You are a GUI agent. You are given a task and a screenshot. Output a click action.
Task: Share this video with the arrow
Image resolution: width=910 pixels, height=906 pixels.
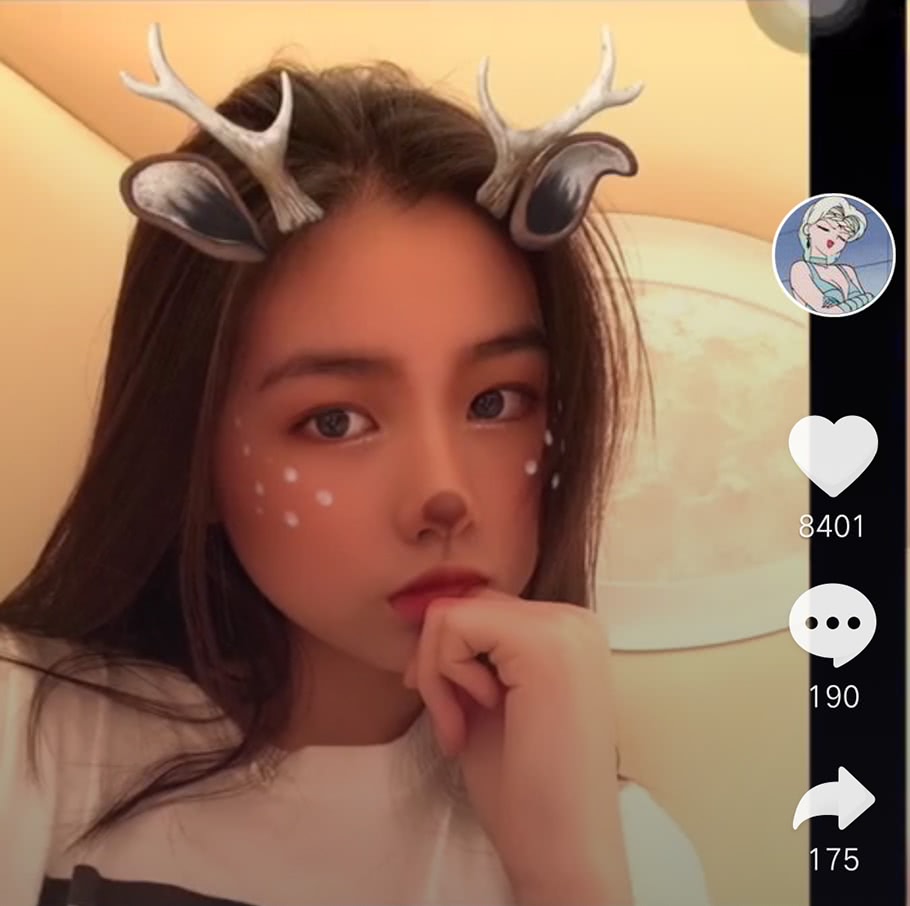tap(834, 798)
